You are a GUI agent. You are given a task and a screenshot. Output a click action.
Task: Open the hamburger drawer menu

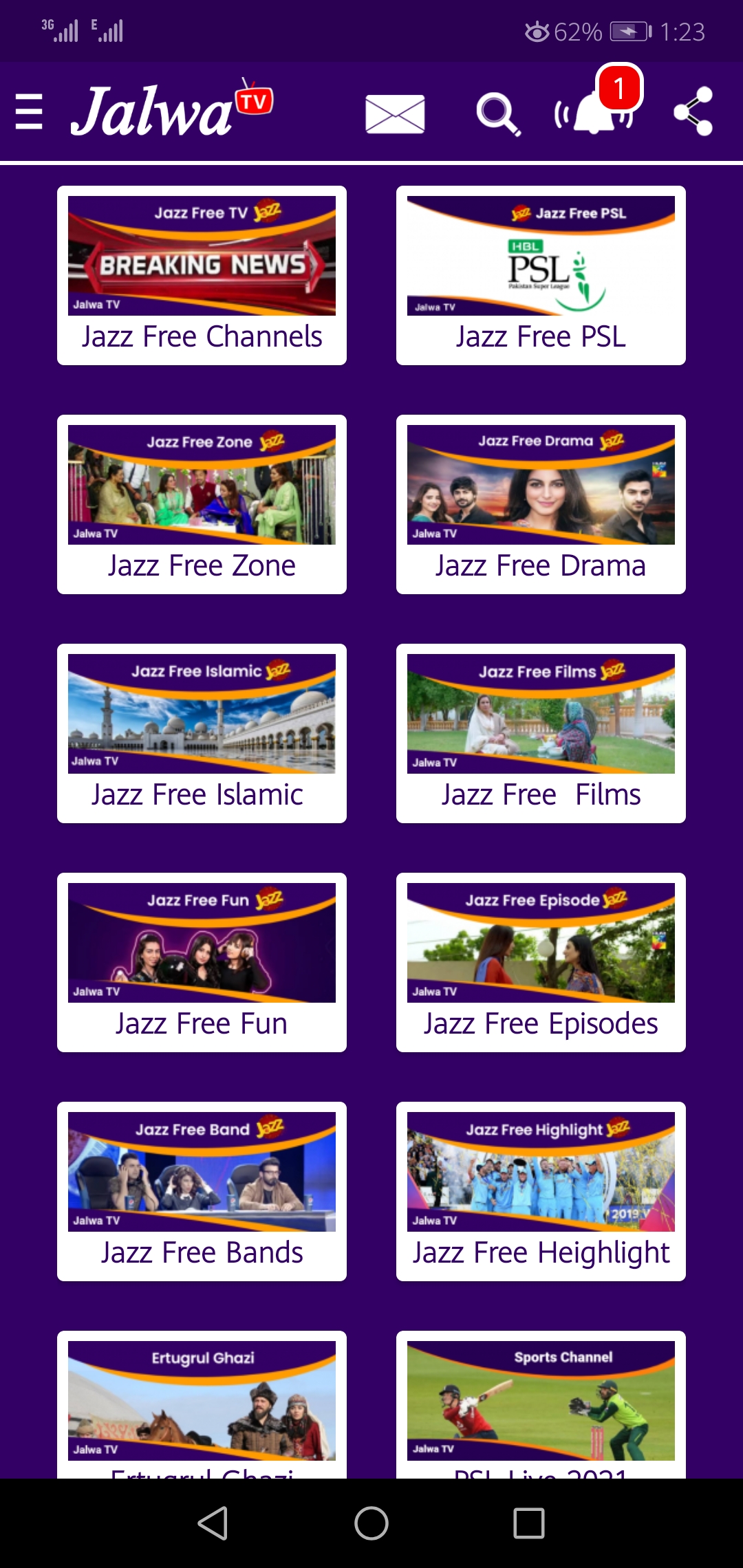pyautogui.click(x=29, y=111)
